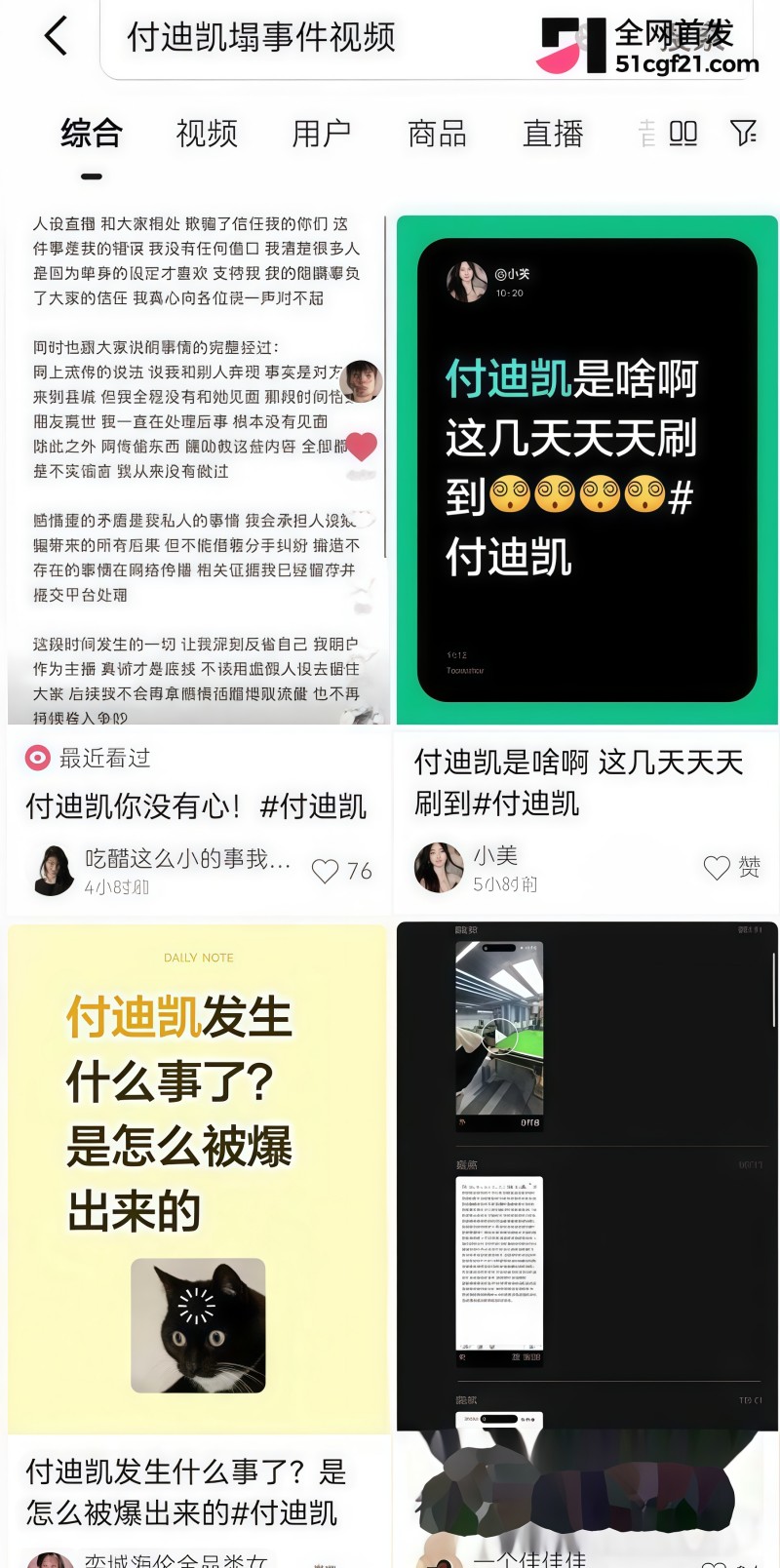Switch to the 综合 tab
This screenshot has width=780, height=1568.
[x=92, y=133]
